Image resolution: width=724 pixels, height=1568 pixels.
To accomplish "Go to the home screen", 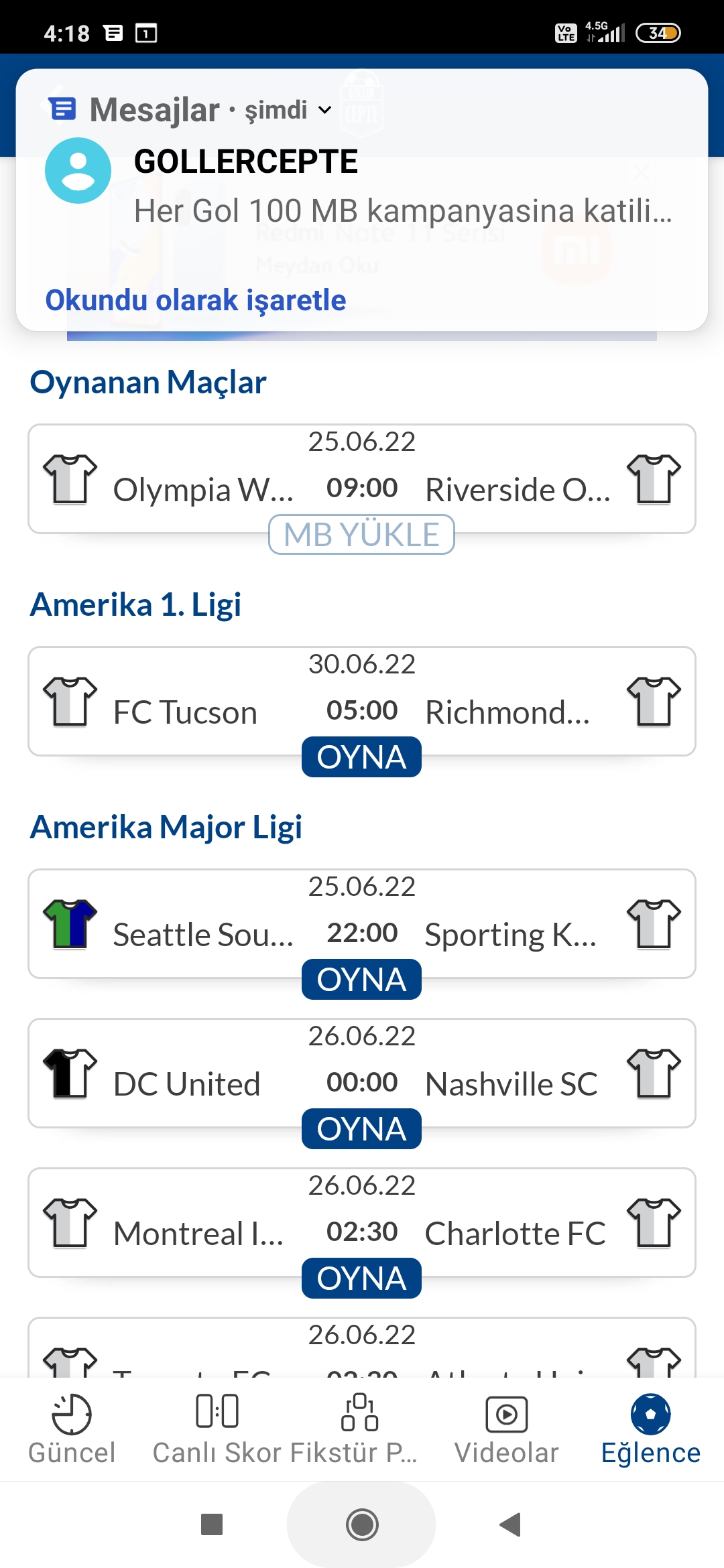I will [362, 1524].
